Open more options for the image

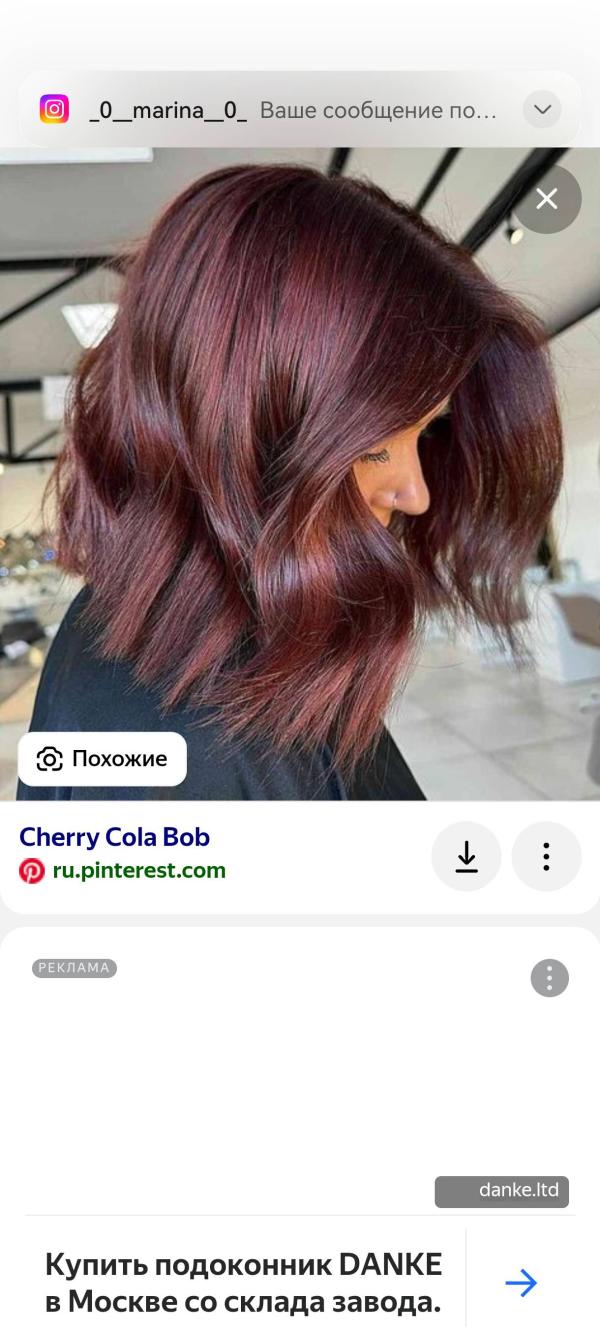546,857
